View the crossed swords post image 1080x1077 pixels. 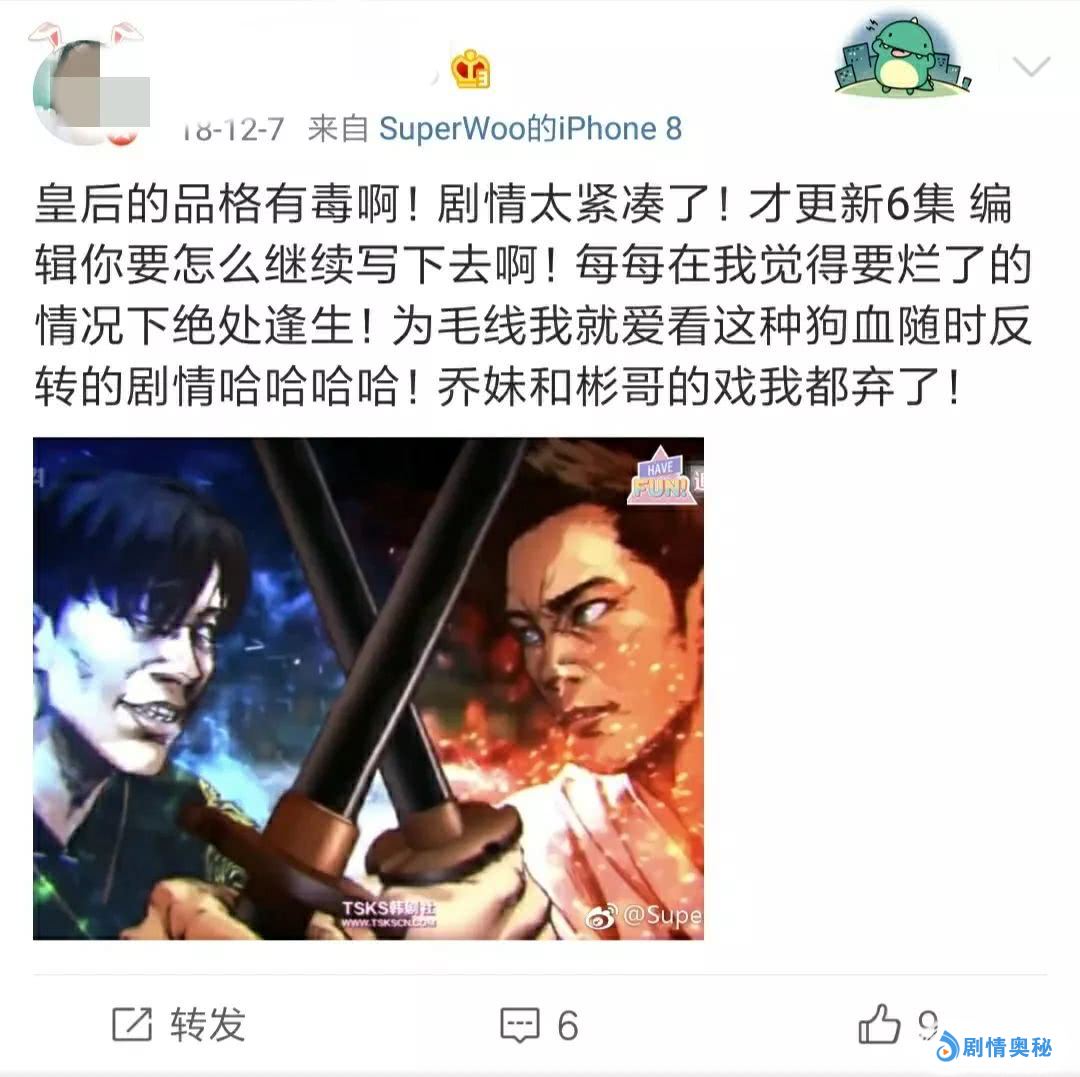coord(368,688)
